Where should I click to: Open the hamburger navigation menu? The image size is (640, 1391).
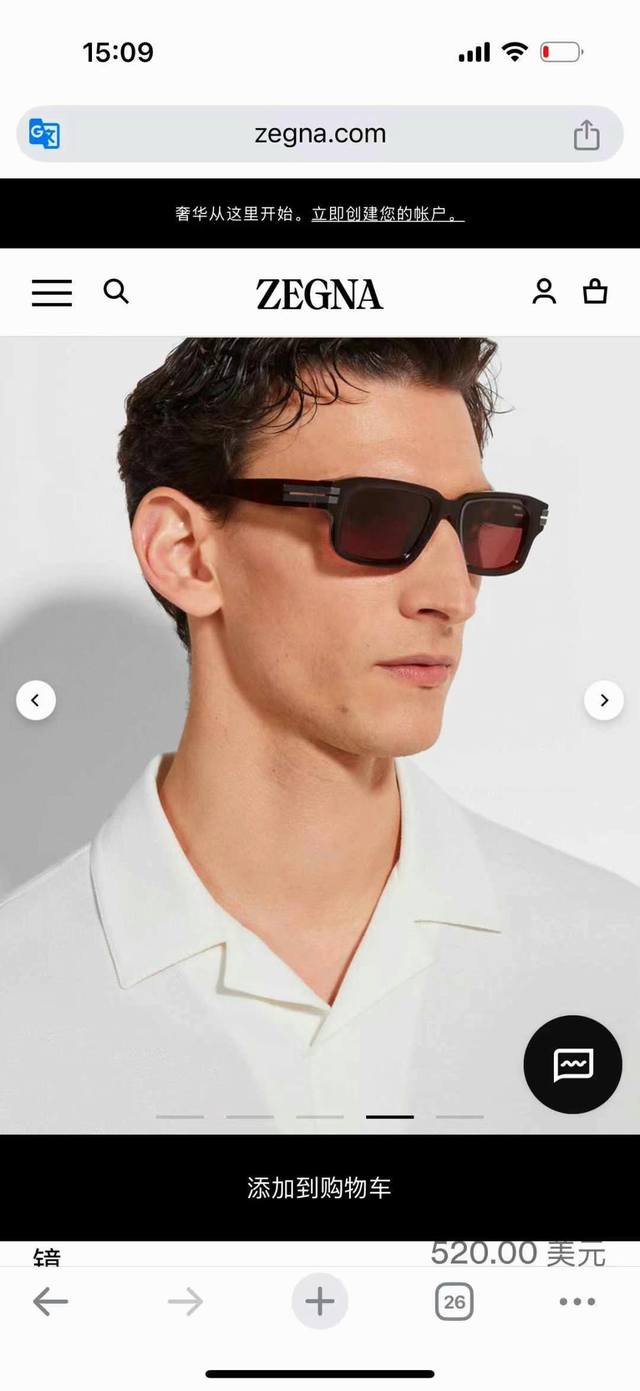[x=52, y=293]
